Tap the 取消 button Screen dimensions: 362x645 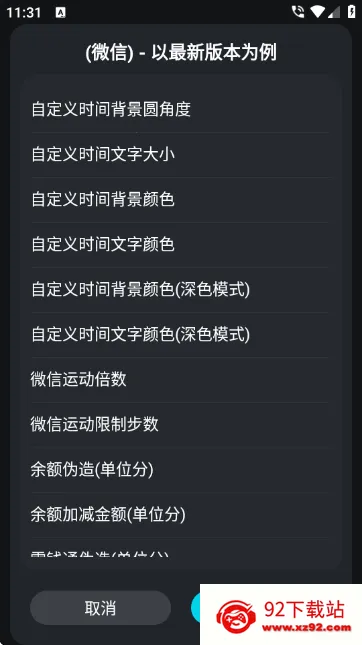100,608
